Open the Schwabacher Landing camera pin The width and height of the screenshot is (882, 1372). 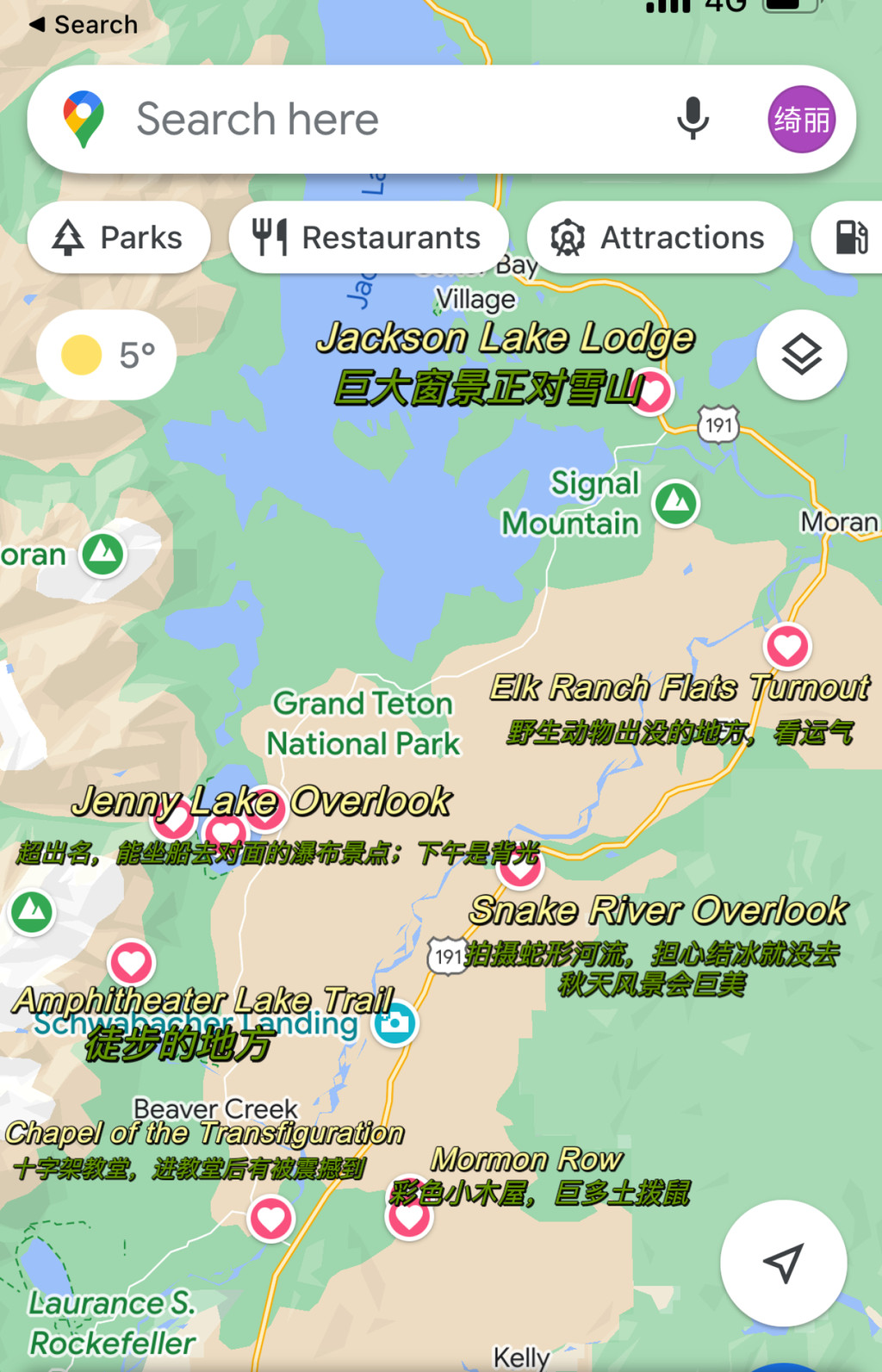(x=395, y=1023)
